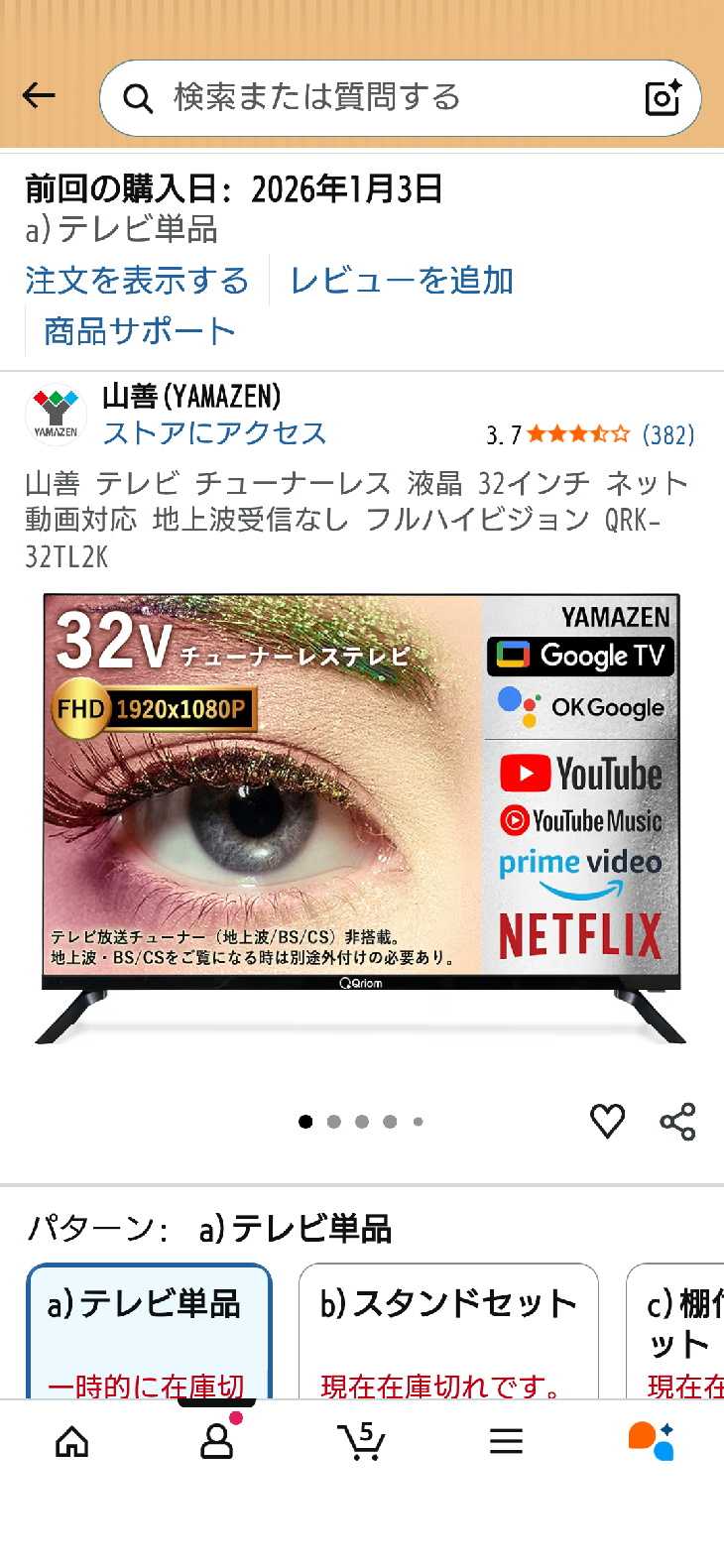Open 商品サポート link

pos(139,331)
